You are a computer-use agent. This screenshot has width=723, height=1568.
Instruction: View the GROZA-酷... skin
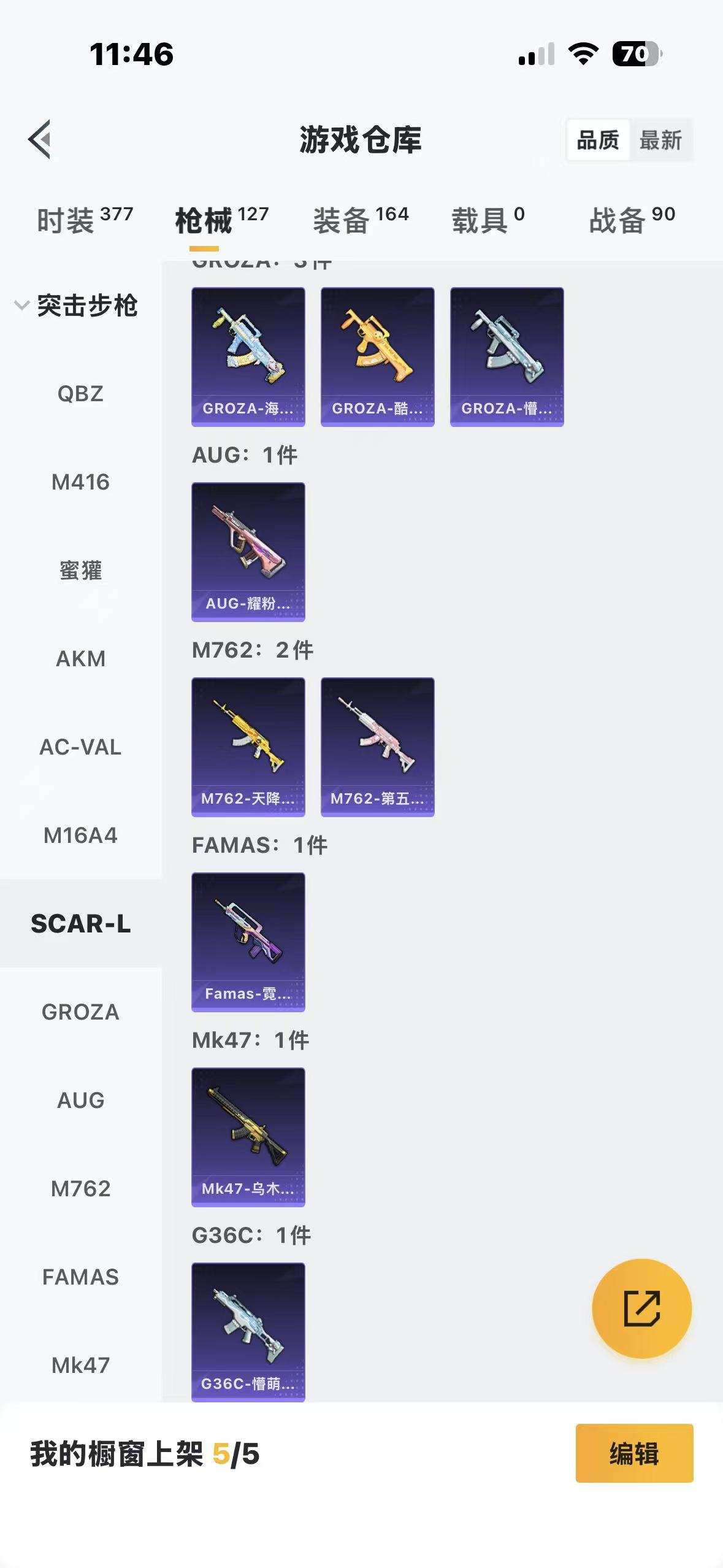[x=378, y=356]
